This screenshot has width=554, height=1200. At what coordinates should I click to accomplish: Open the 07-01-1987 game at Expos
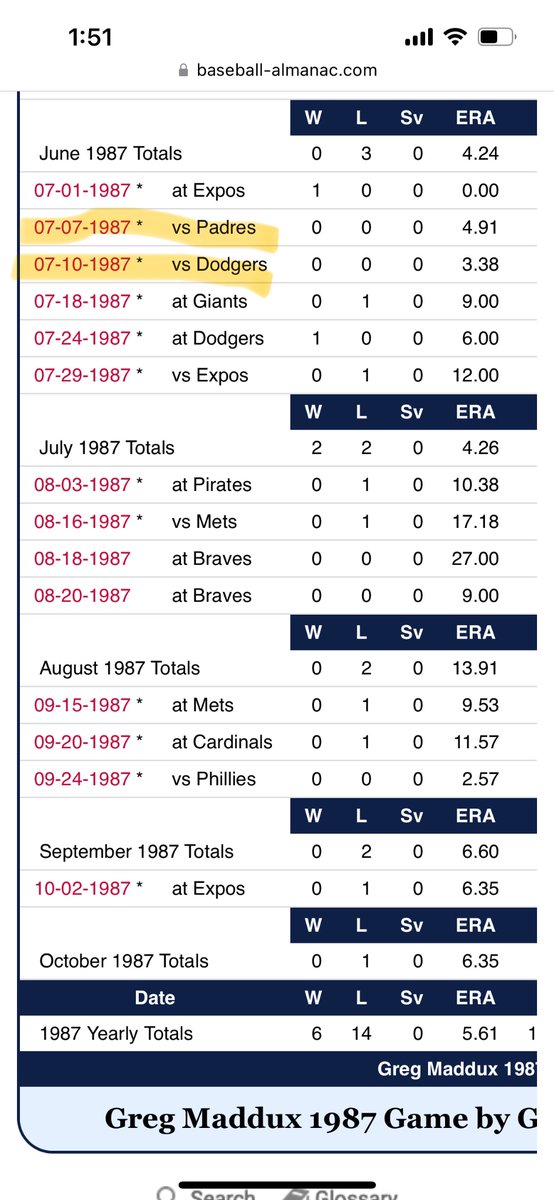82,191
